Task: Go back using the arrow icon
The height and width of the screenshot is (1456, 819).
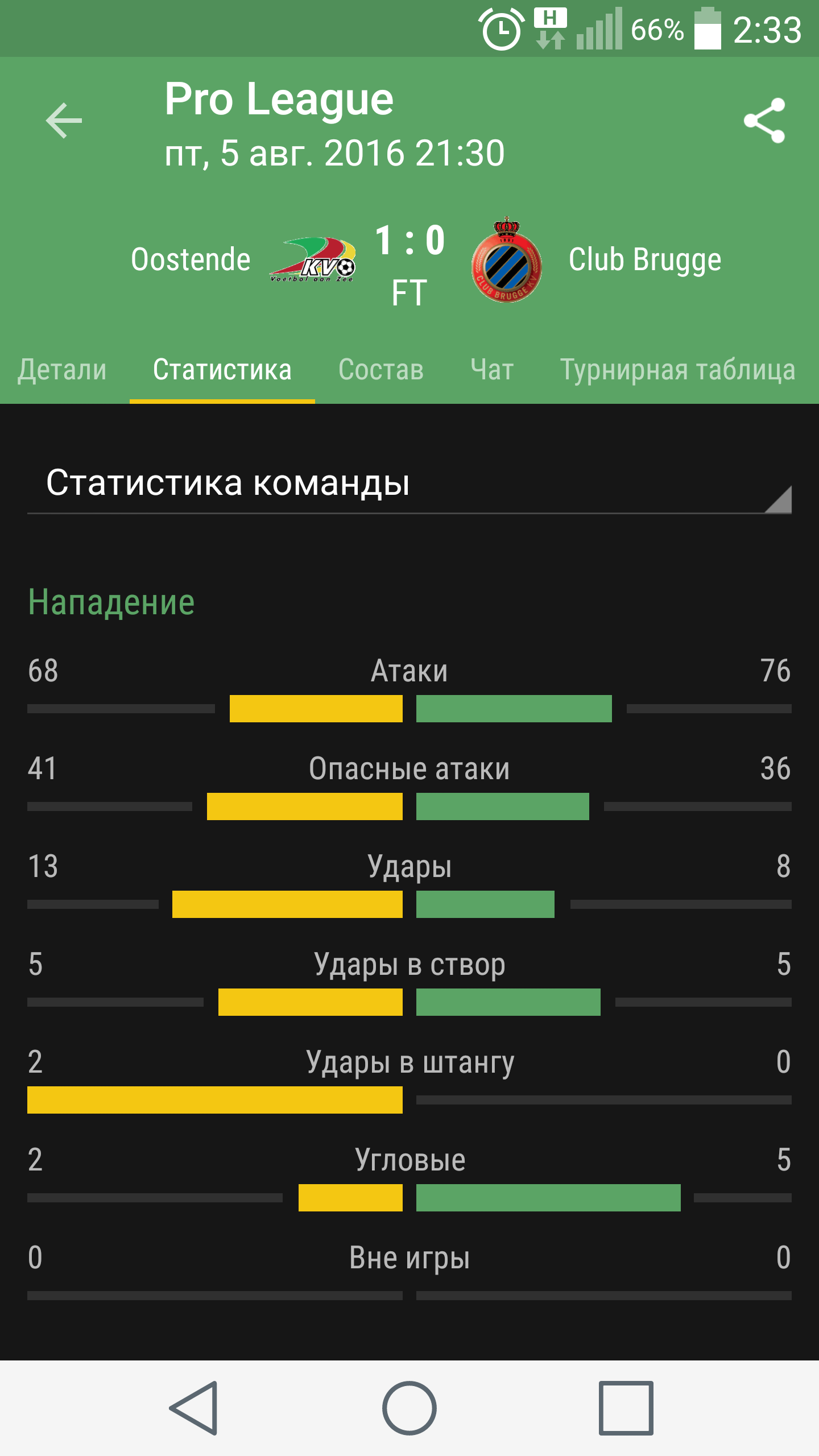Action: (64, 121)
